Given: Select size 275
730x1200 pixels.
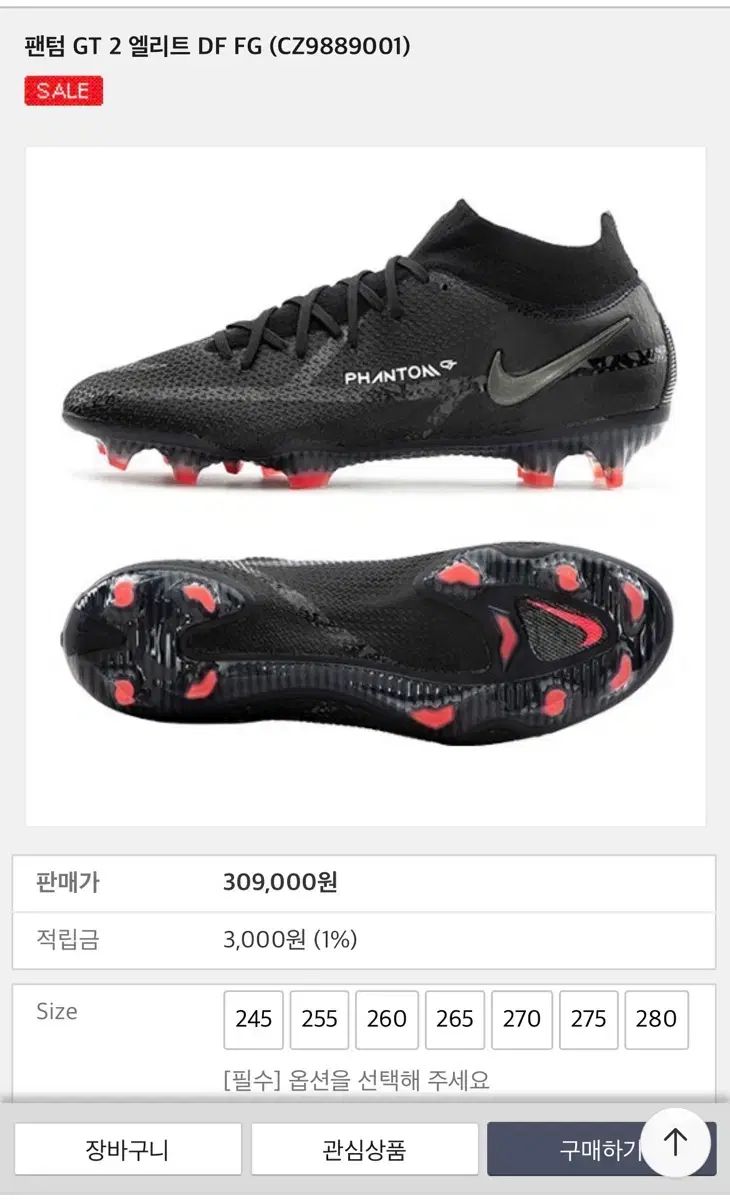Looking at the screenshot, I should tap(589, 1021).
